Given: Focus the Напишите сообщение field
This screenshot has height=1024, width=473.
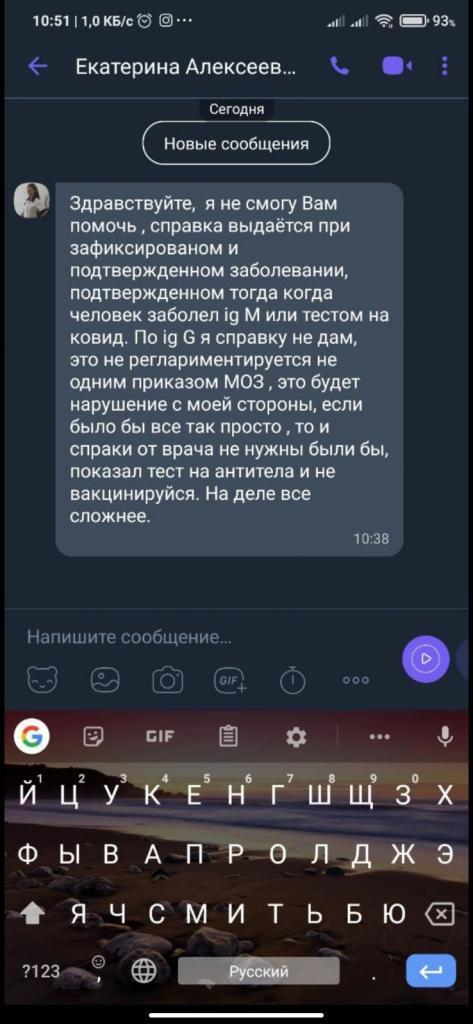Looking at the screenshot, I should tap(209, 637).
